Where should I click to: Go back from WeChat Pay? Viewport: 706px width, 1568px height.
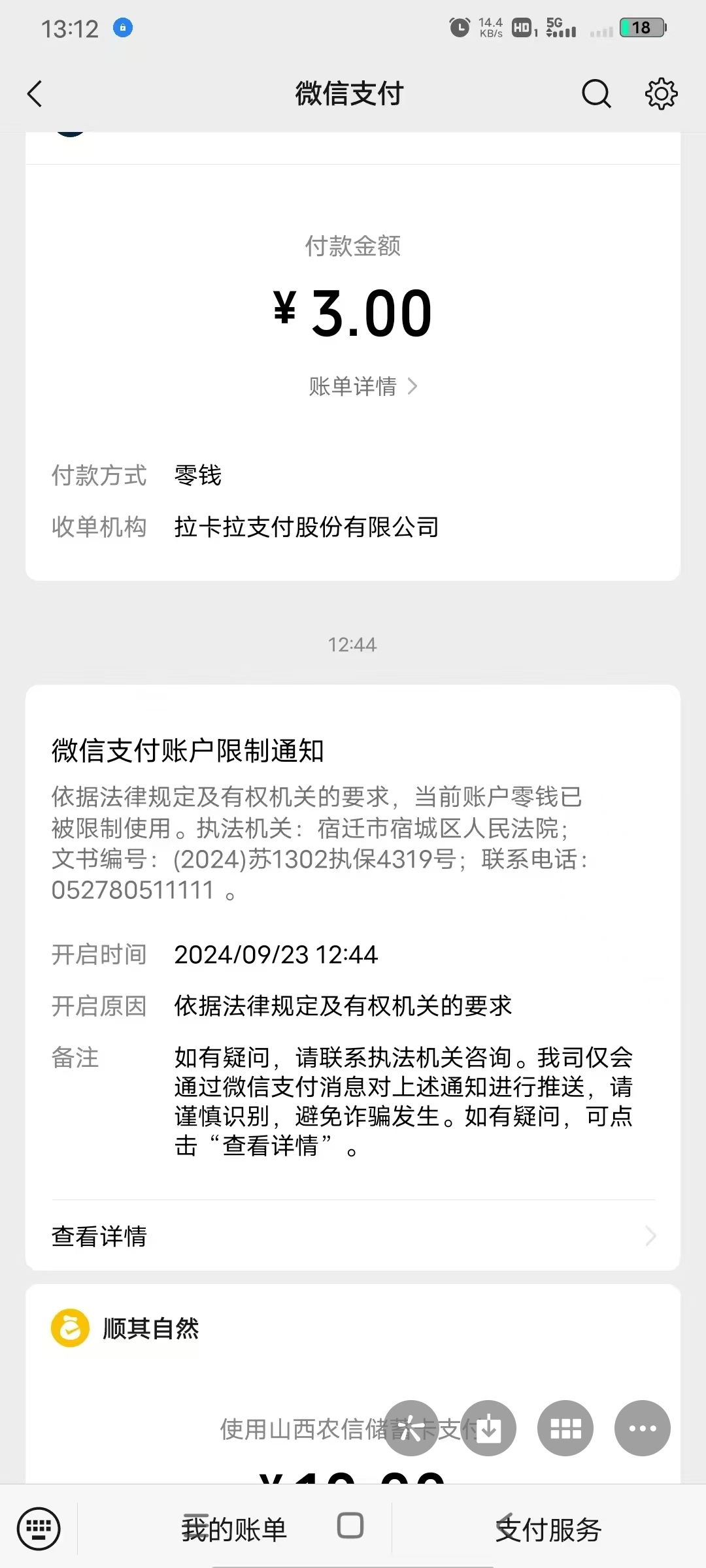(x=35, y=93)
